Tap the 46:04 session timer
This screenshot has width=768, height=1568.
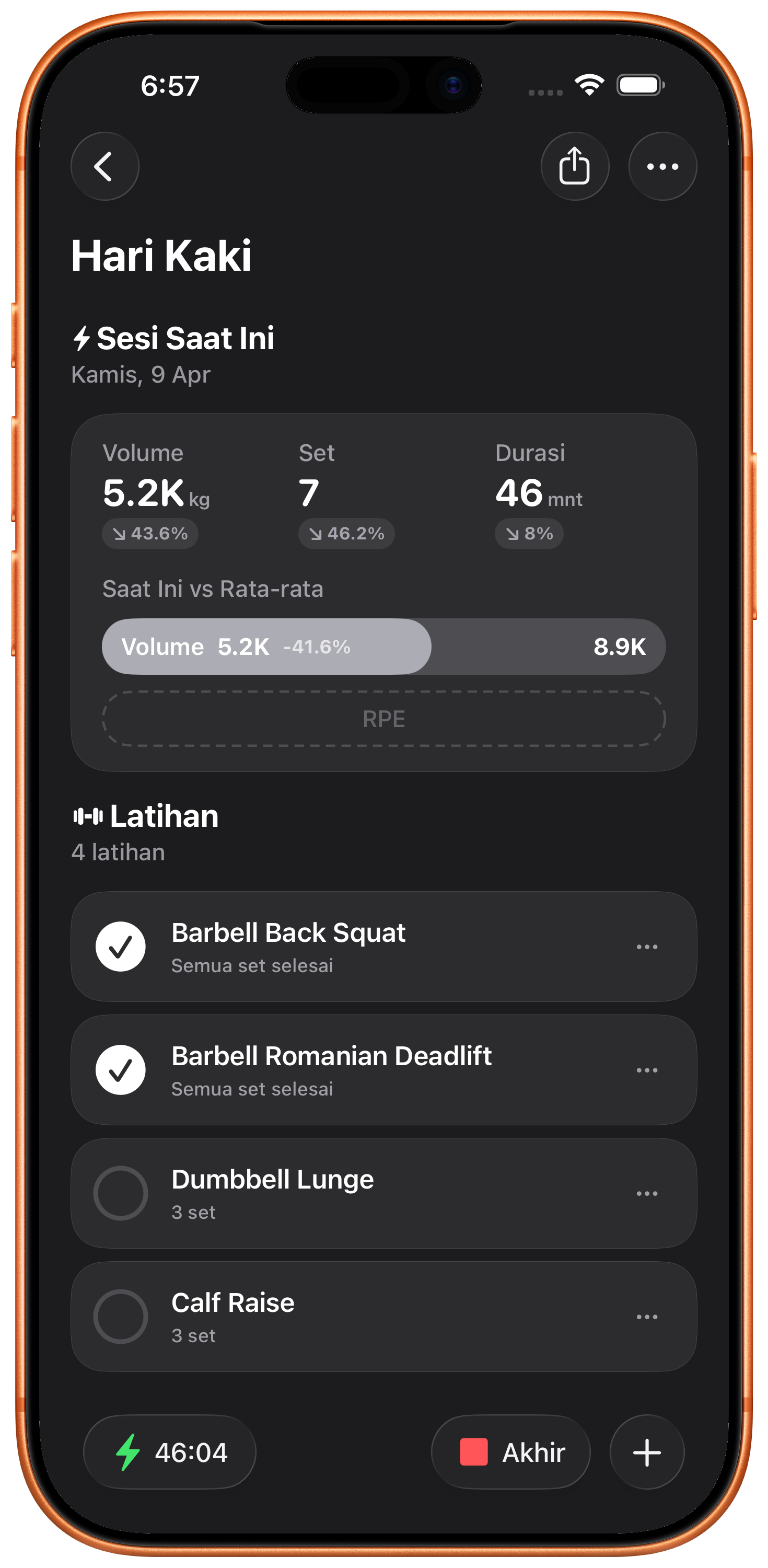click(x=170, y=1452)
